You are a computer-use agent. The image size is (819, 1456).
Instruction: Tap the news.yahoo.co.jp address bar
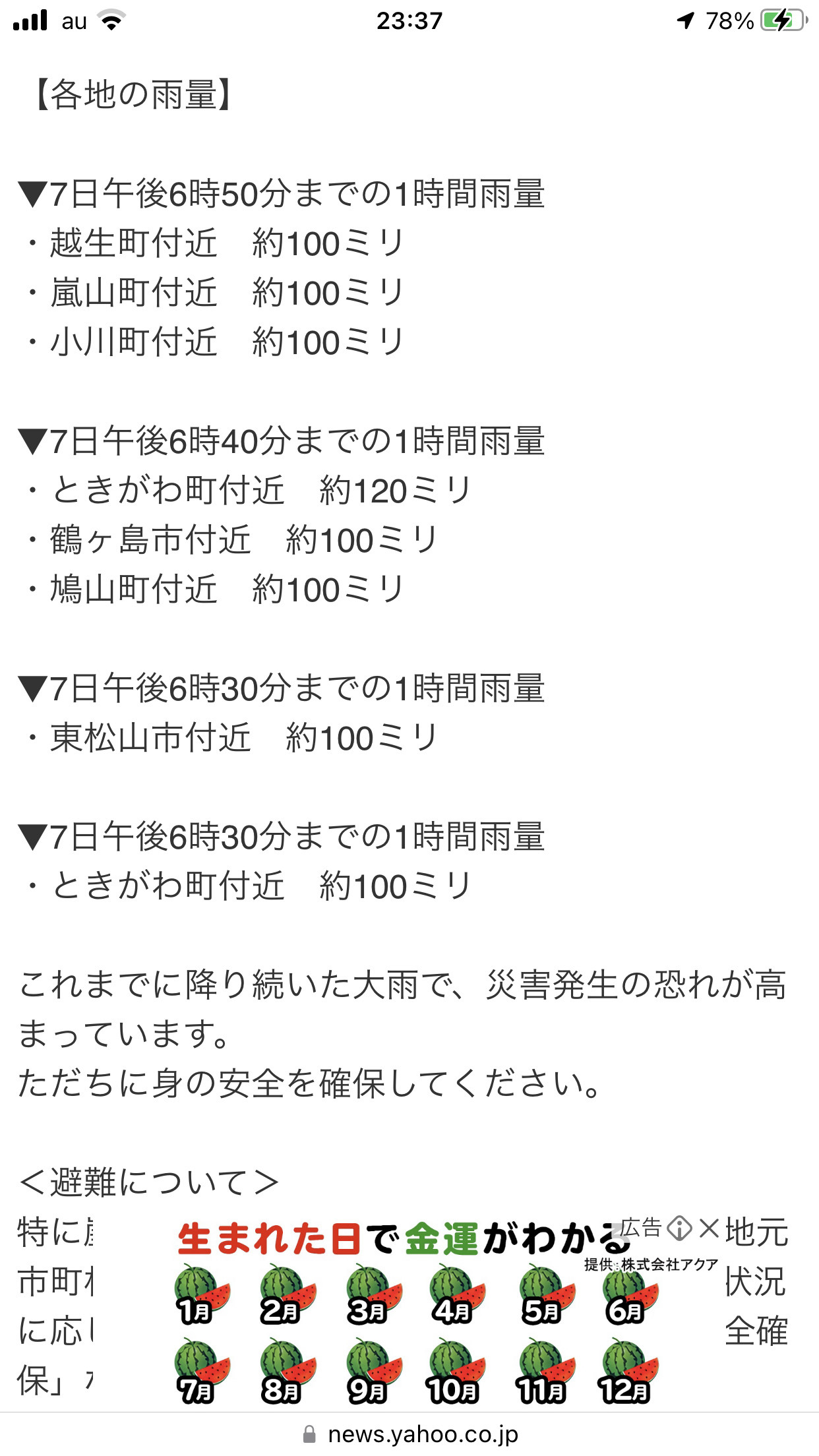(409, 1434)
